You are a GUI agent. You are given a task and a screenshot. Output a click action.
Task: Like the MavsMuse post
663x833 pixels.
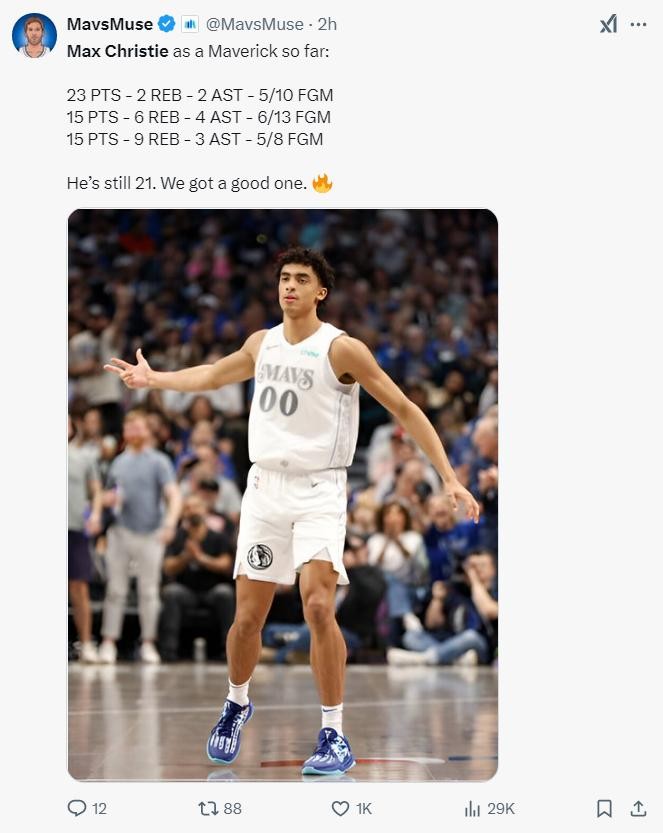[341, 808]
